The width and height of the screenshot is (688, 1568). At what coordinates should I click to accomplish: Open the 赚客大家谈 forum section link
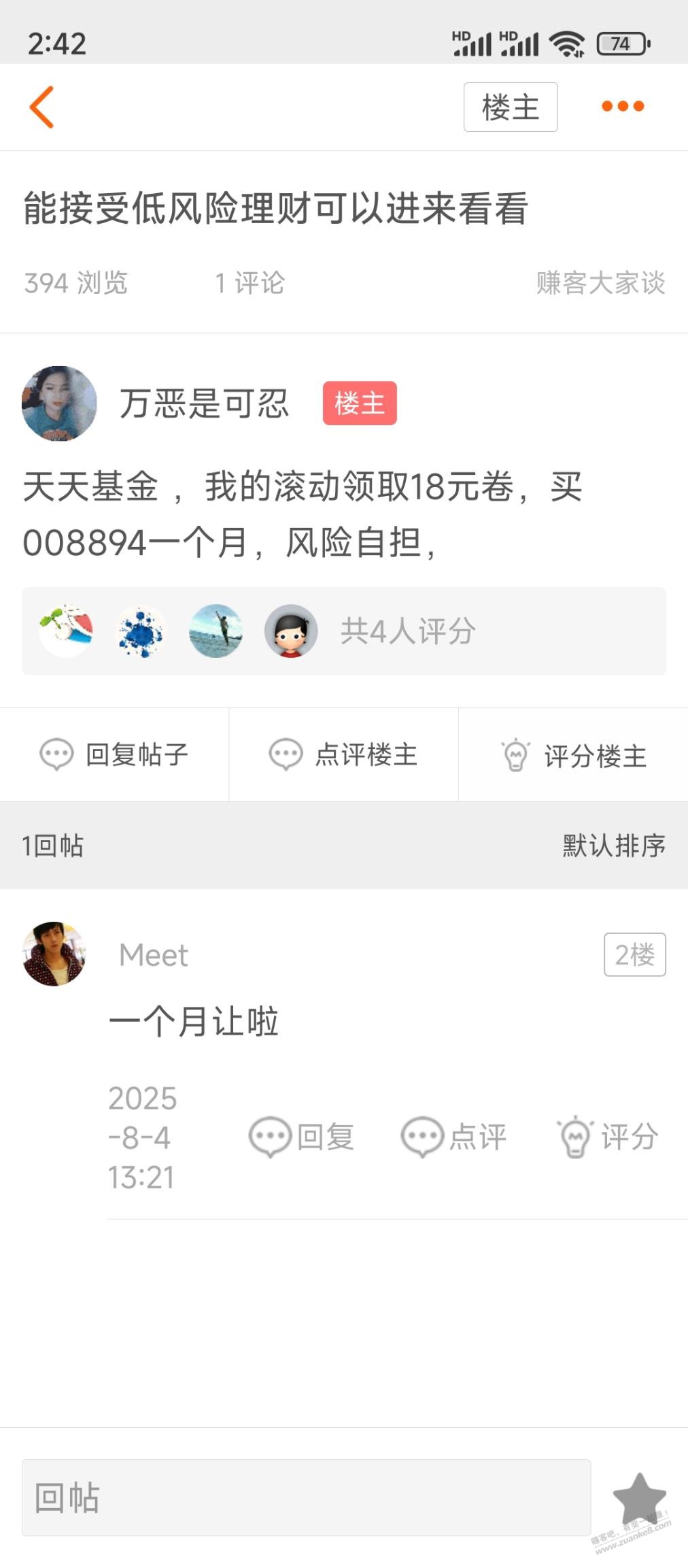(x=600, y=283)
